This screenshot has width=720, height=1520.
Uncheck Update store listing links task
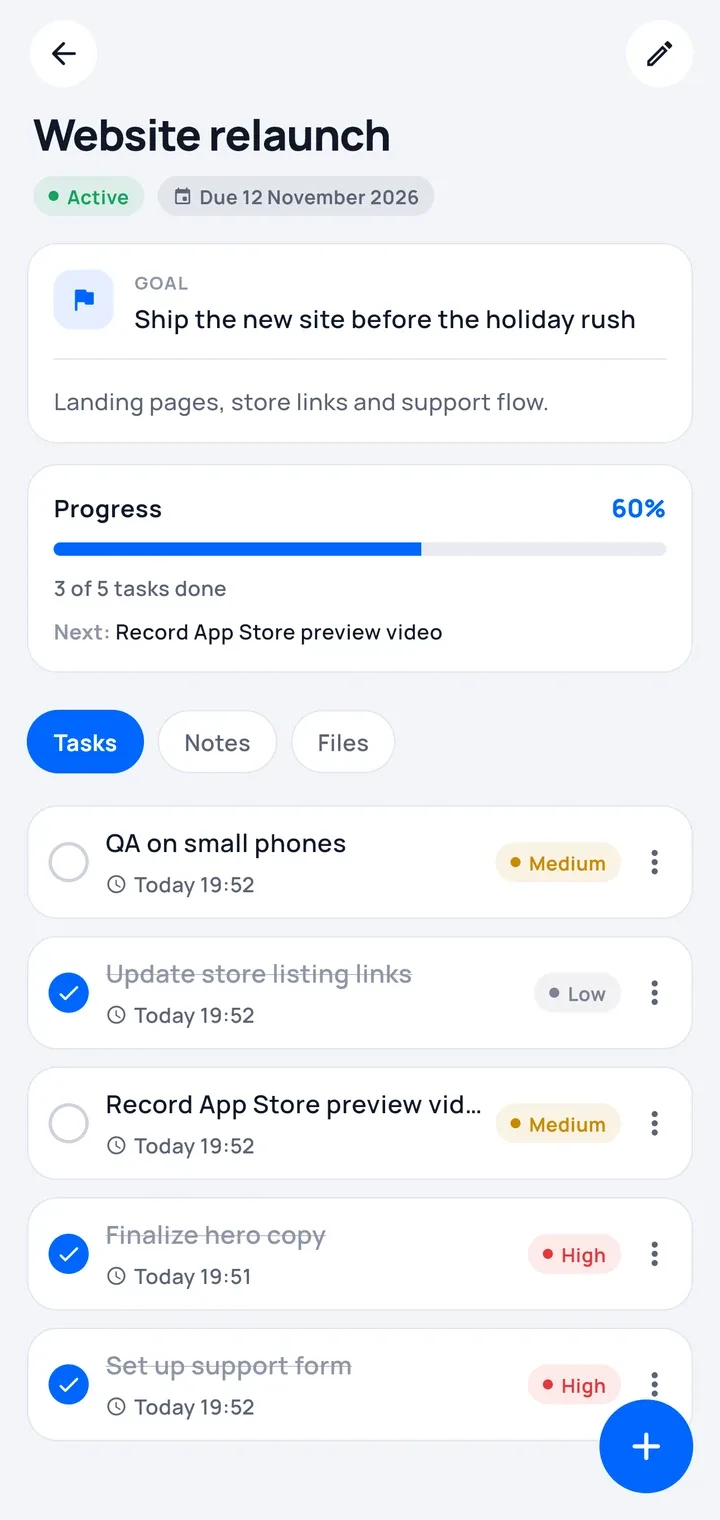(69, 993)
